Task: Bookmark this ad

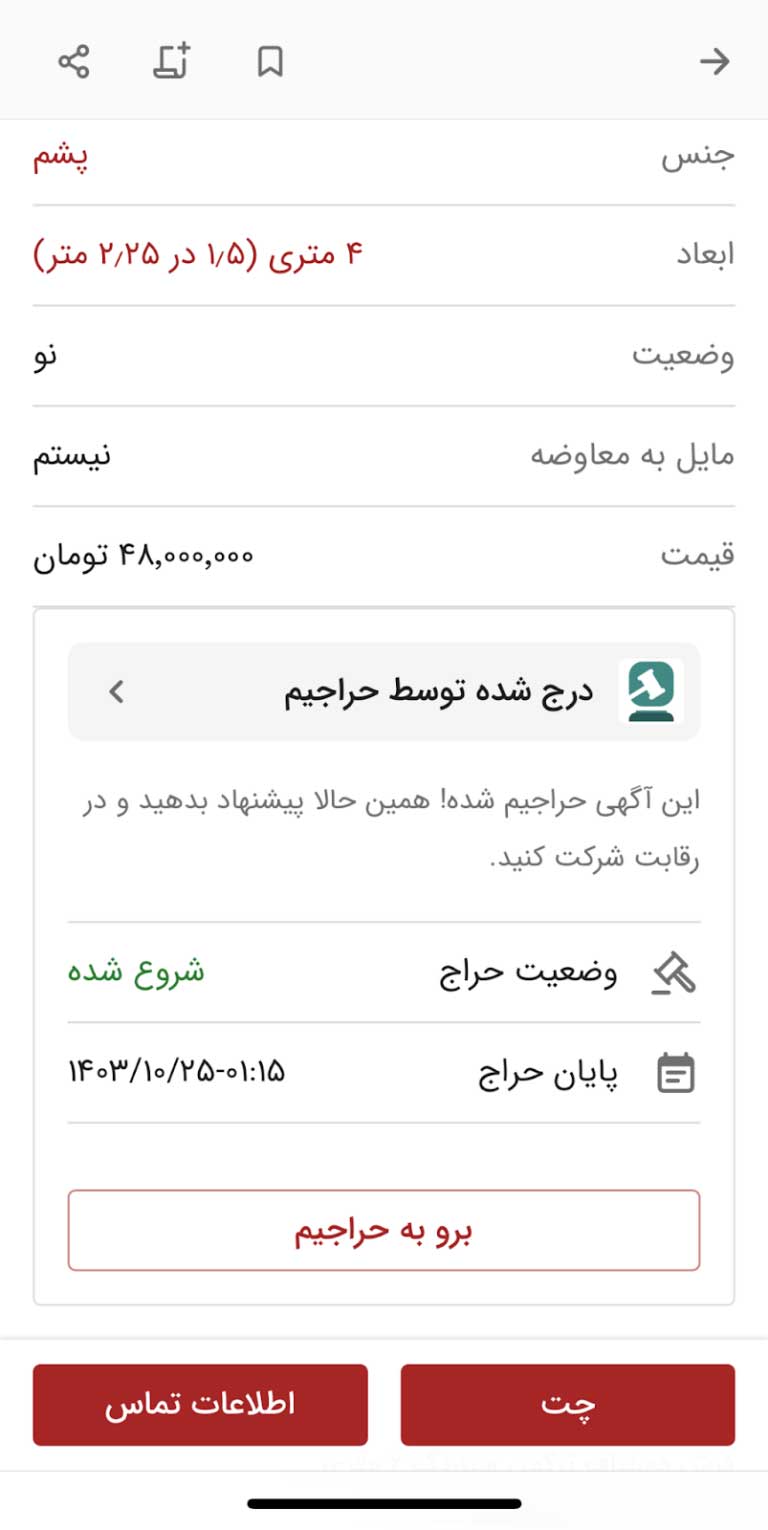Action: point(270,62)
